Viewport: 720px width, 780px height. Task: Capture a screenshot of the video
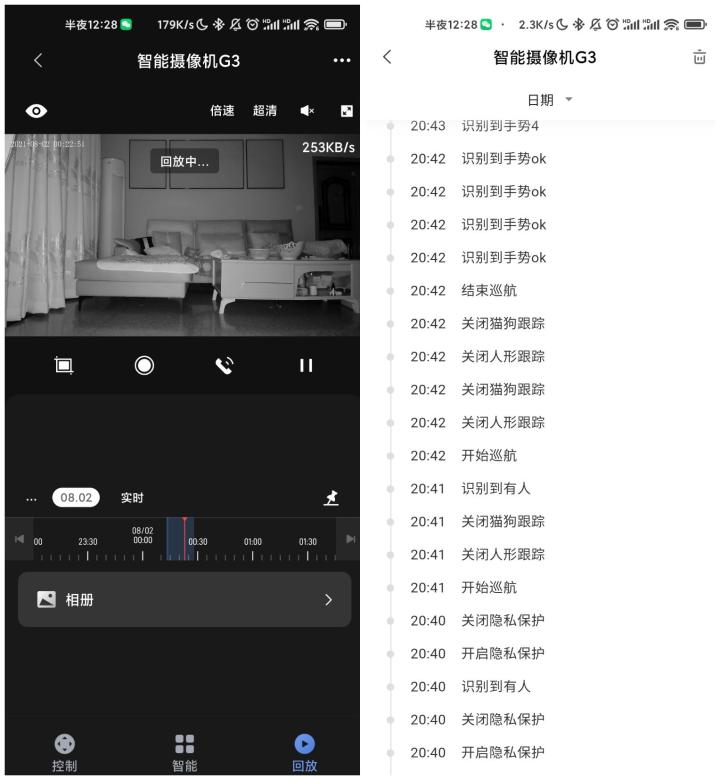click(x=64, y=365)
